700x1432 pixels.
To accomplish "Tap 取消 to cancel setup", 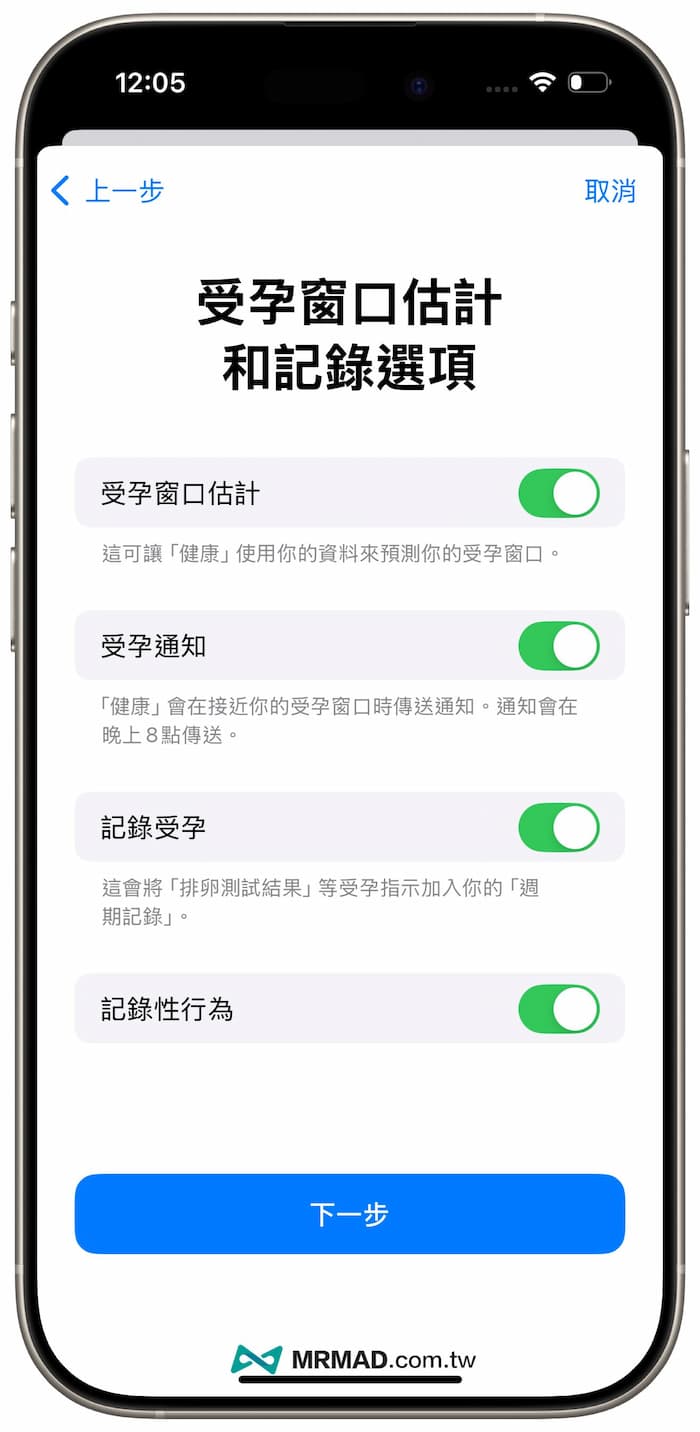I will click(609, 191).
